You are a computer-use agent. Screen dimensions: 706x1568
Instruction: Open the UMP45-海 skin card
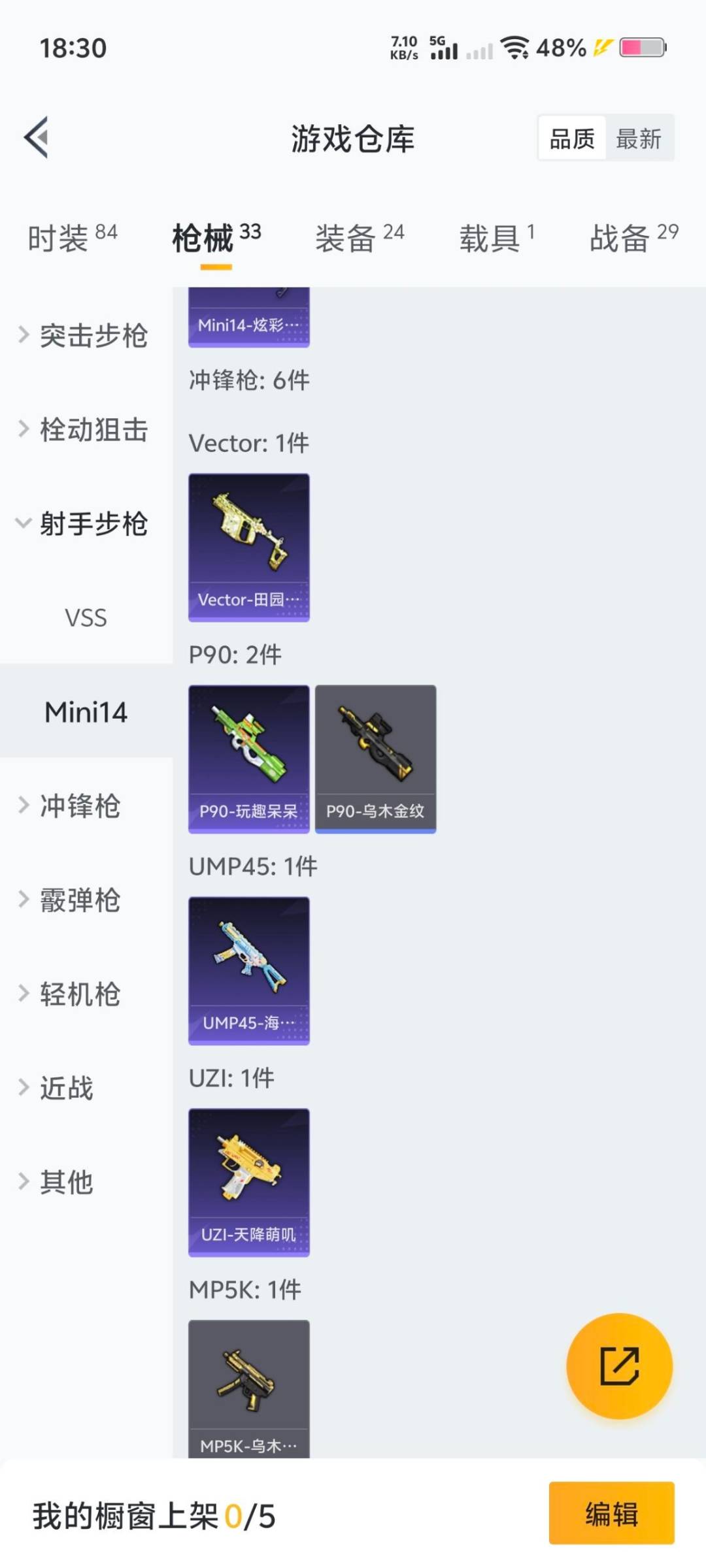tap(248, 968)
